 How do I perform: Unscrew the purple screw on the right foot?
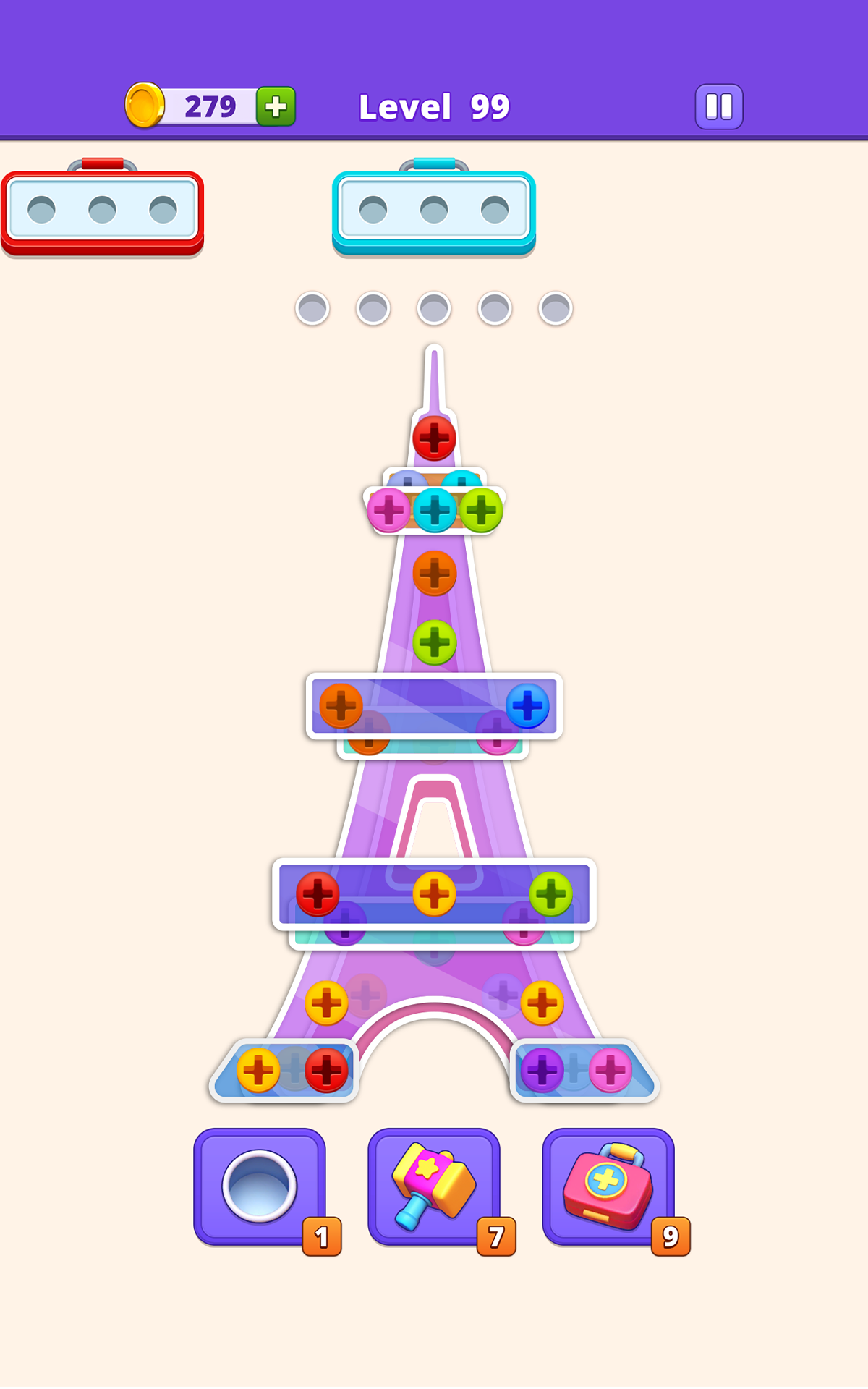pos(542,1070)
